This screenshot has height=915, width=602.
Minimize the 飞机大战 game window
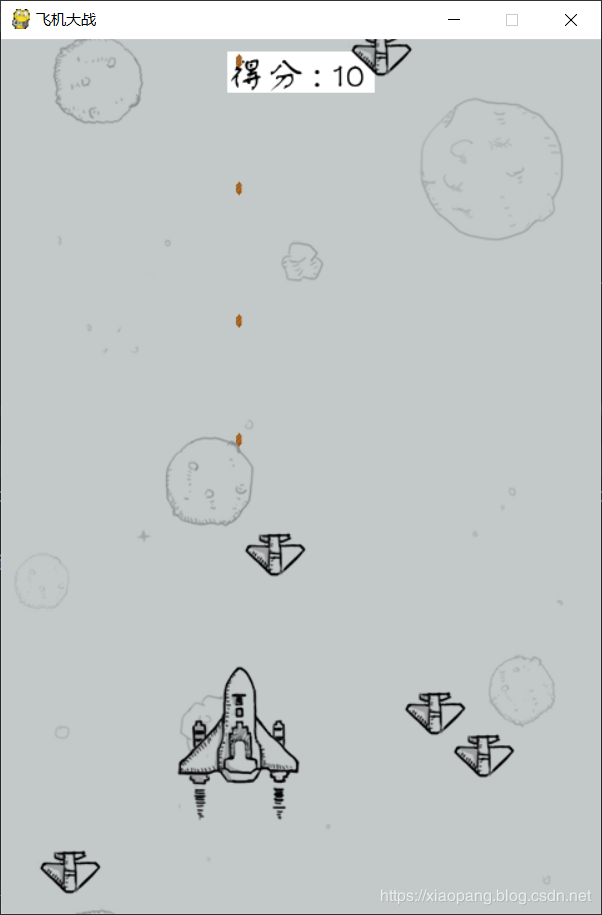coord(454,20)
